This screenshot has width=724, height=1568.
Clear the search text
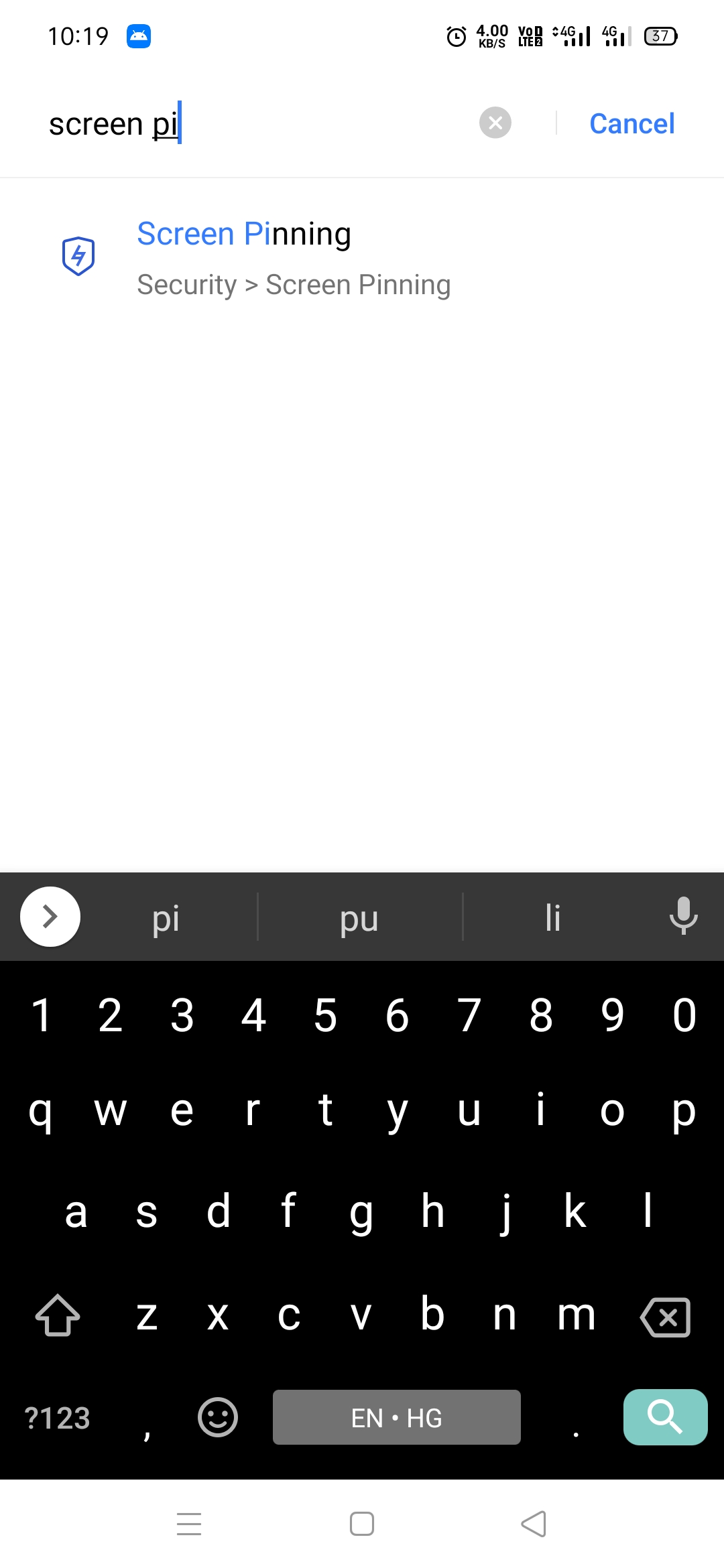coord(495,123)
